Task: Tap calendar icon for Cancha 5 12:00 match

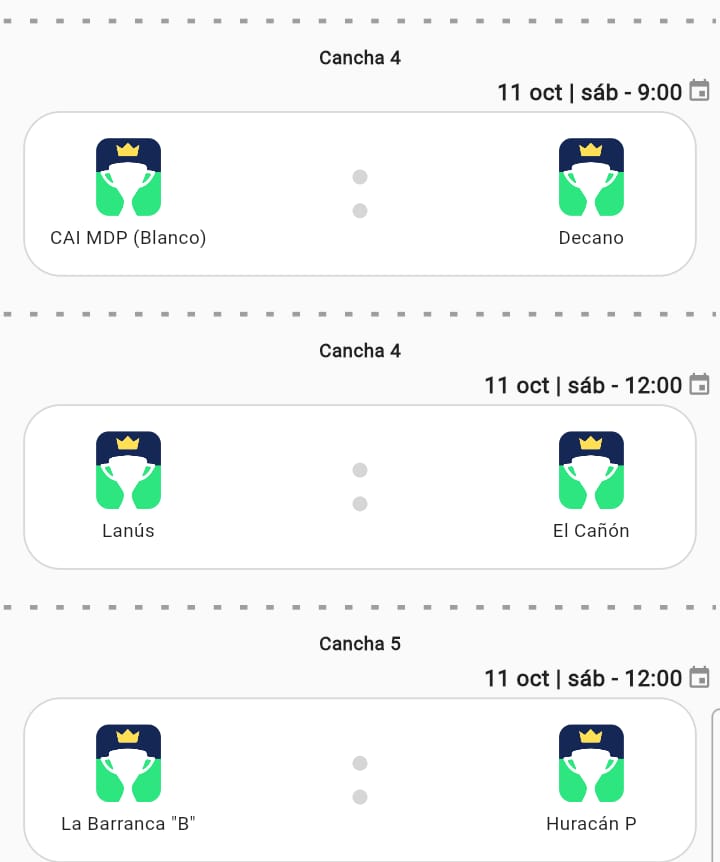Action: click(701, 678)
